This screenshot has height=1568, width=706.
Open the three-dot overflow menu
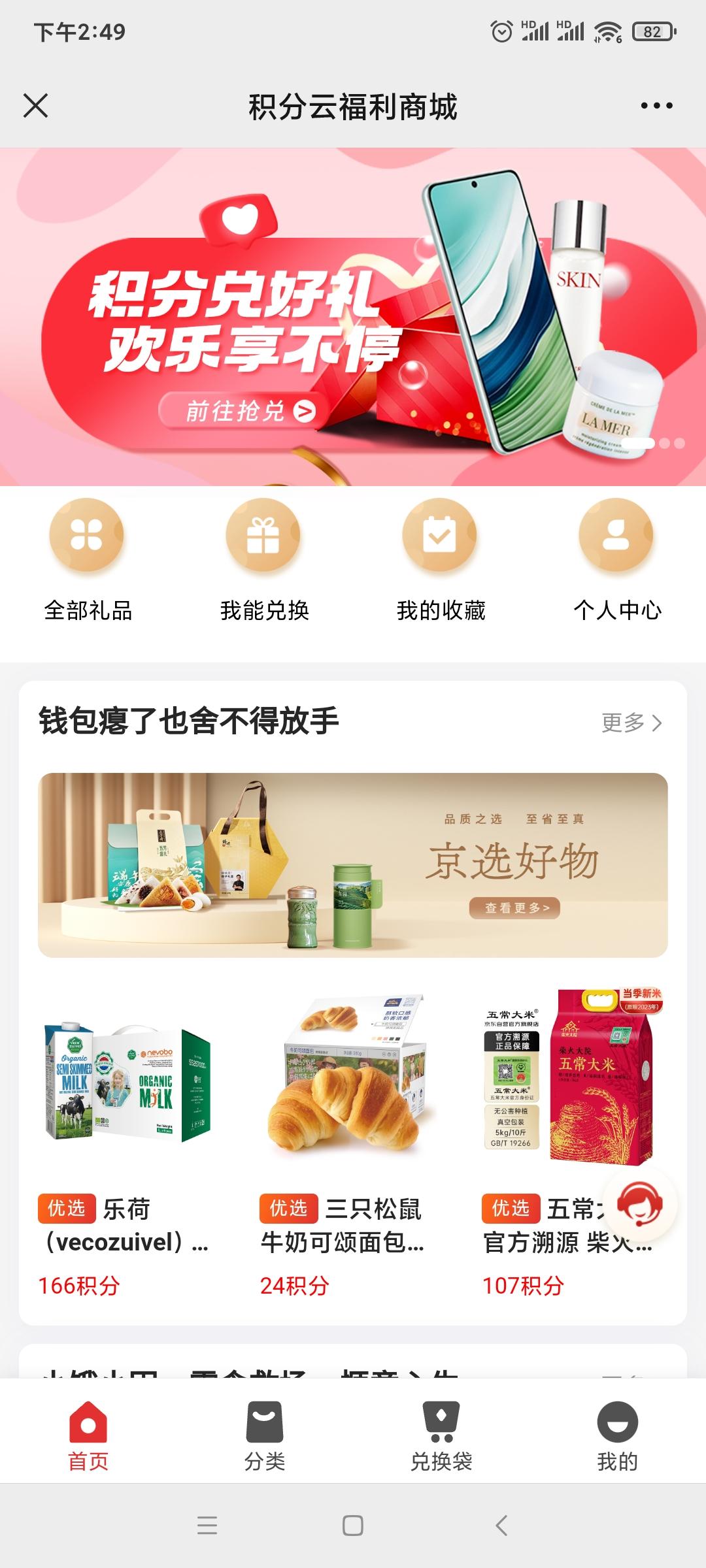656,106
